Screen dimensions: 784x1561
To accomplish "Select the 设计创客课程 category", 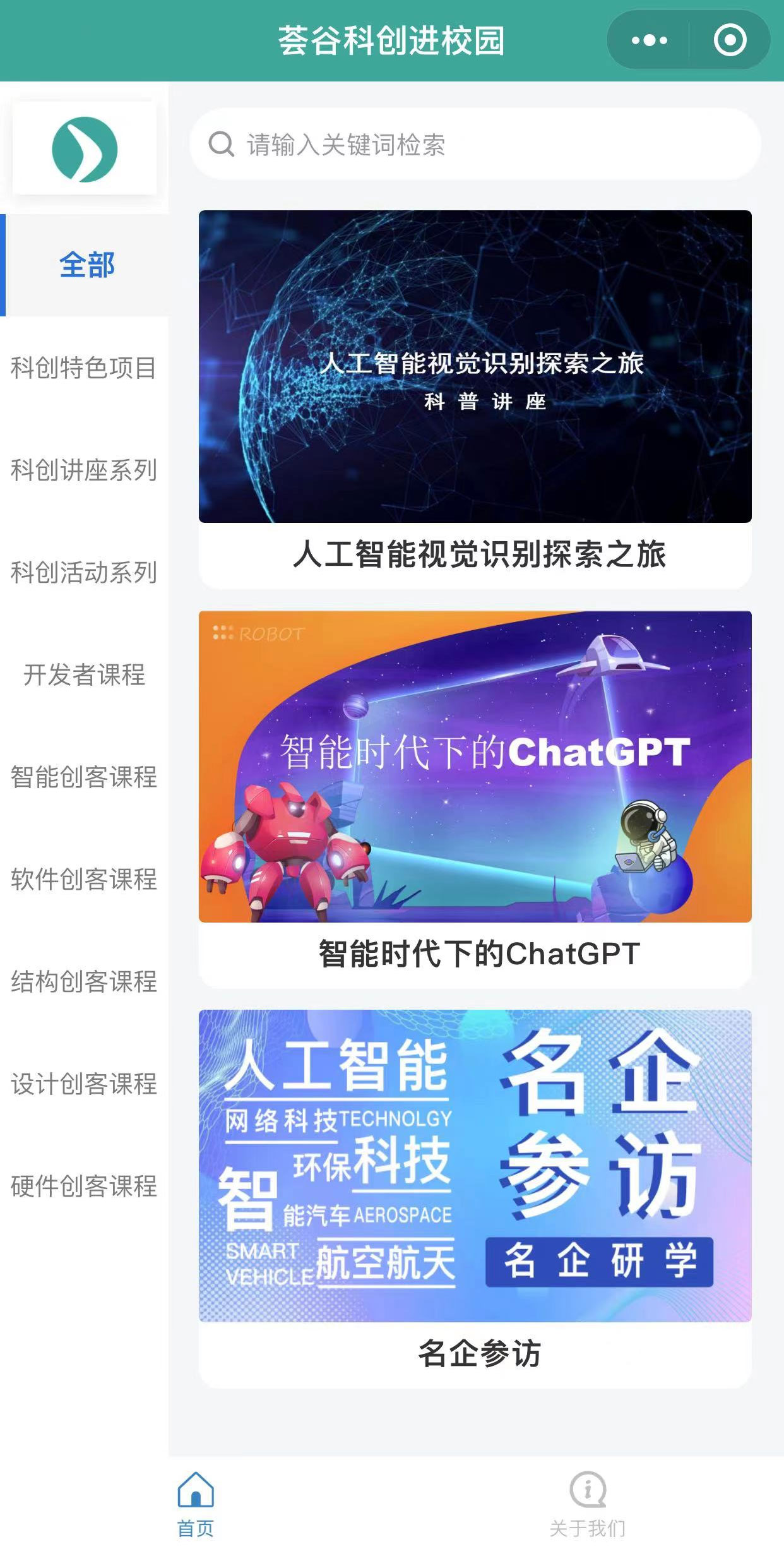I will (x=85, y=1084).
